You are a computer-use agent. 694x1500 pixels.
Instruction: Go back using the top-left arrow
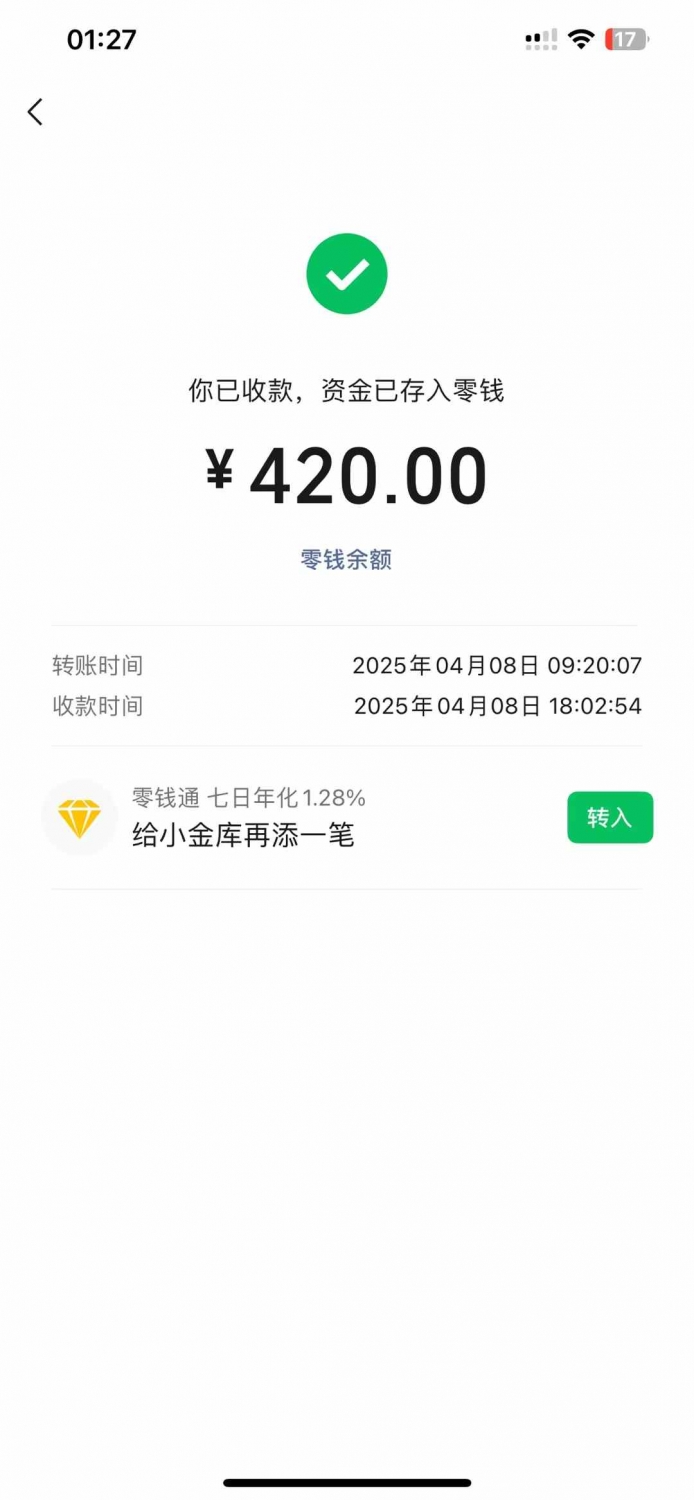tap(35, 112)
